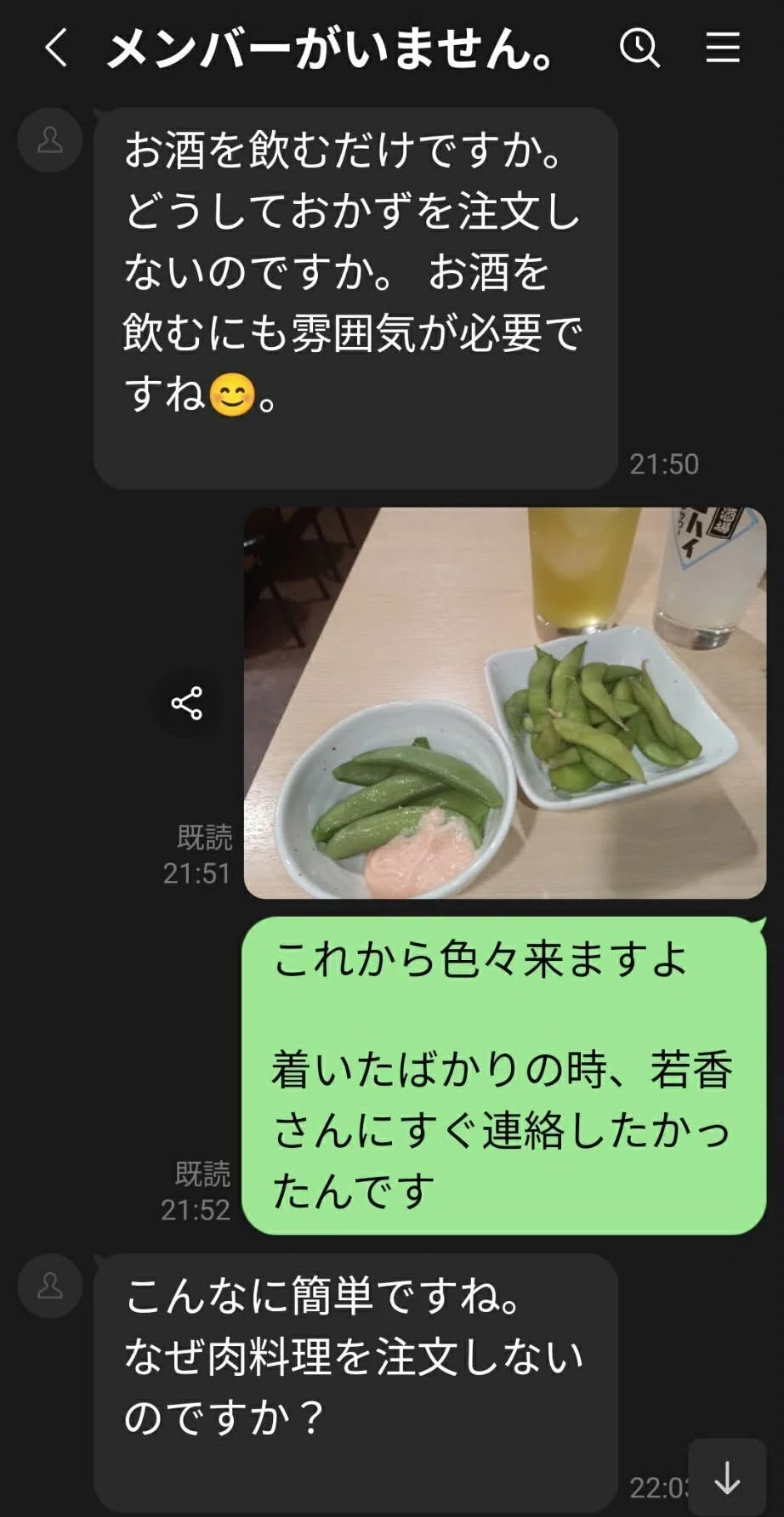The height and width of the screenshot is (1517, 784).
Task: Go back using the header arrow
Action: pos(56,48)
